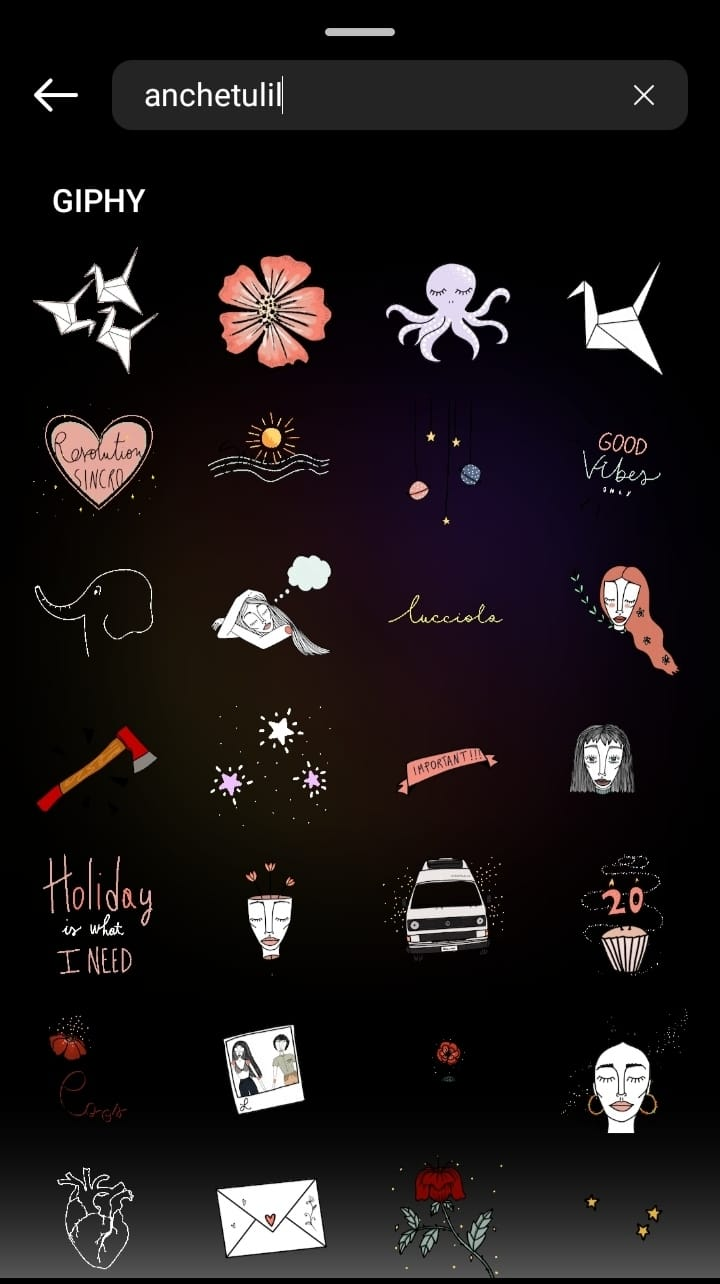Tap the anchetulil search field
The height and width of the screenshot is (1284, 720).
[x=380, y=95]
